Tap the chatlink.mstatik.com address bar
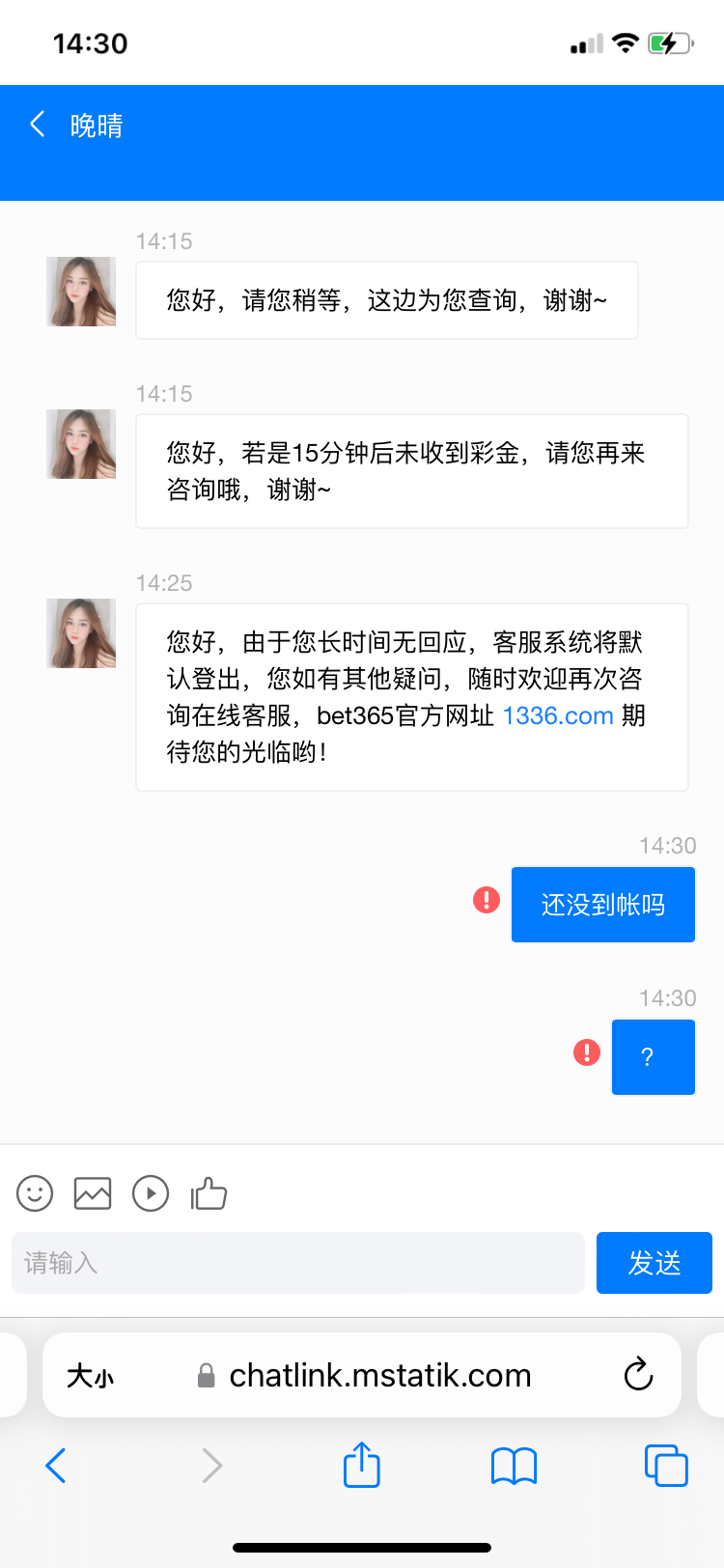This screenshot has height=1568, width=724. coord(381,1375)
